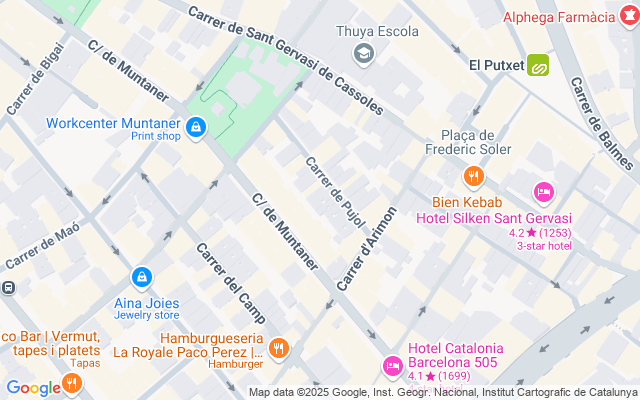640x400 pixels.
Task: Tap the tapas bar pin near Google logo
Action: coord(71,382)
